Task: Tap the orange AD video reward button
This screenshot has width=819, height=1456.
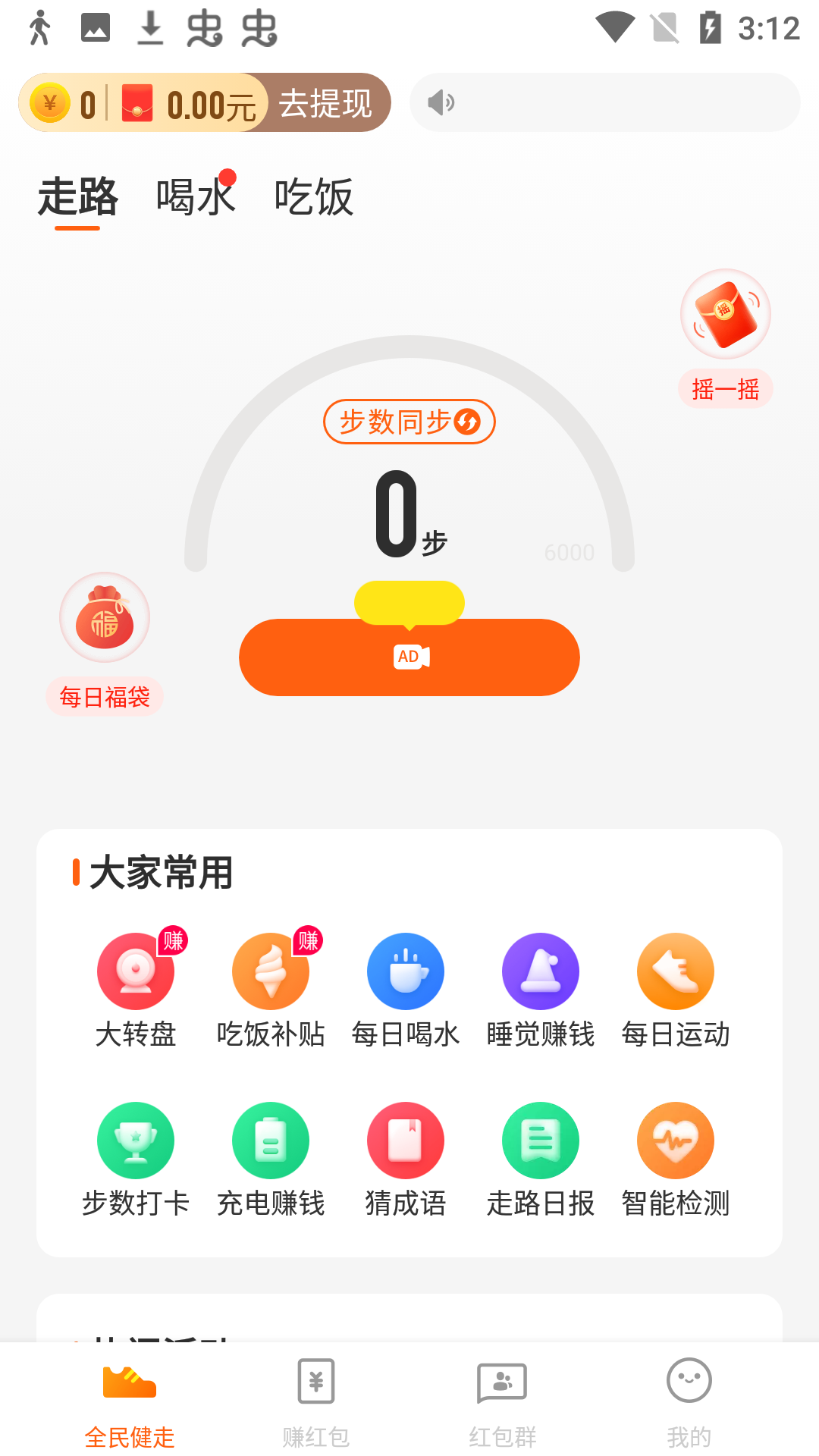Action: 409,657
